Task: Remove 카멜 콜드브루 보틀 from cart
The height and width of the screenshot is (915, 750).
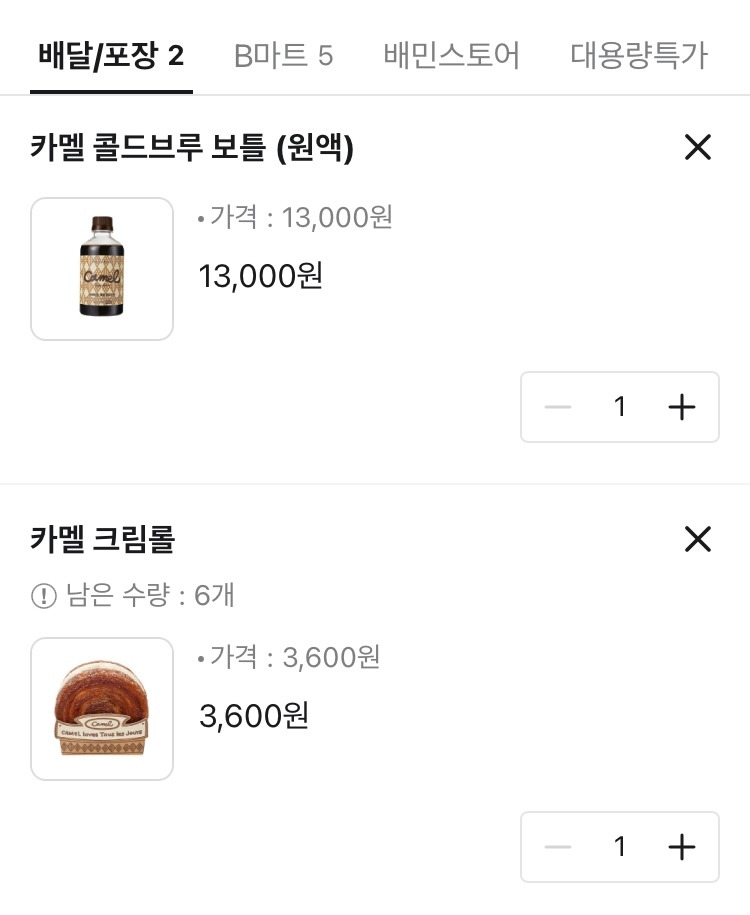Action: tap(697, 148)
